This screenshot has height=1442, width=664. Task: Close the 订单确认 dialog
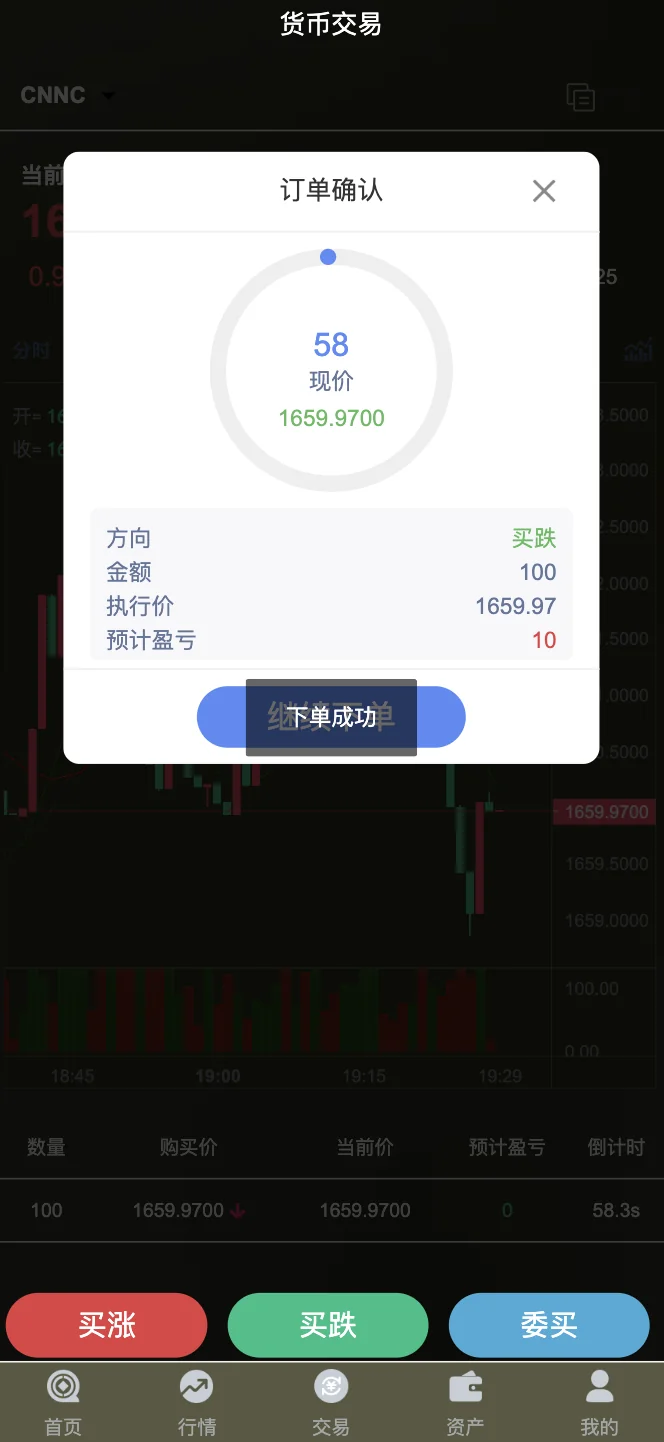tap(544, 191)
